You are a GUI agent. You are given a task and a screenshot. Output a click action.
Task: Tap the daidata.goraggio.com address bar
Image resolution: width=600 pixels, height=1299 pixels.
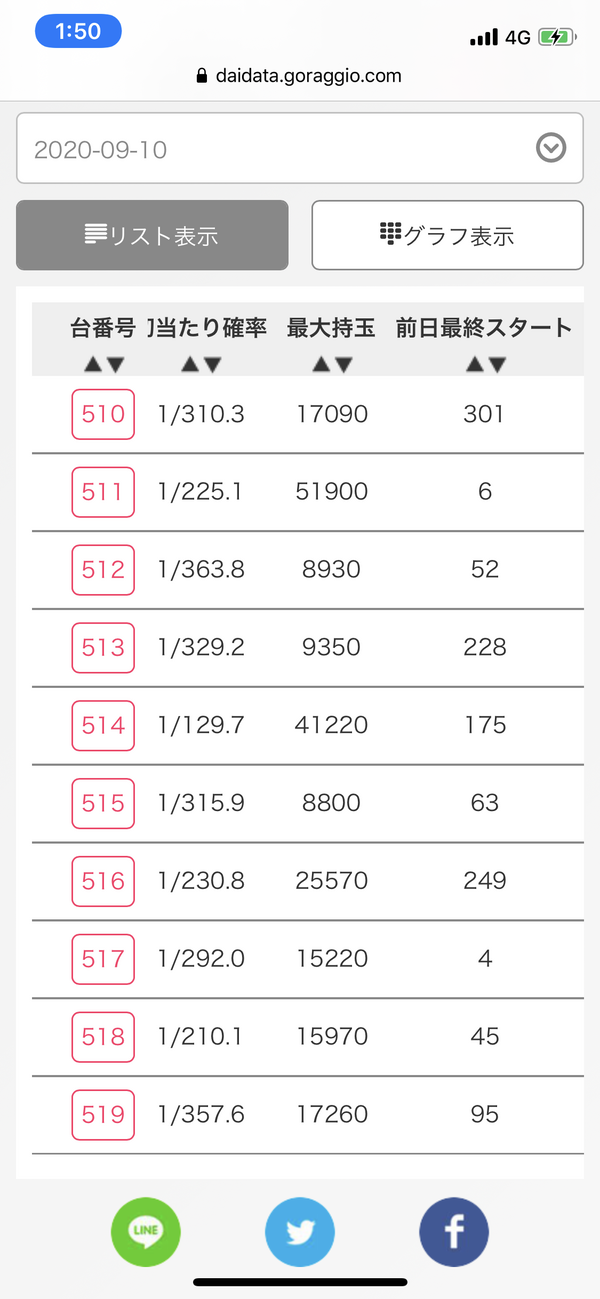click(300, 75)
